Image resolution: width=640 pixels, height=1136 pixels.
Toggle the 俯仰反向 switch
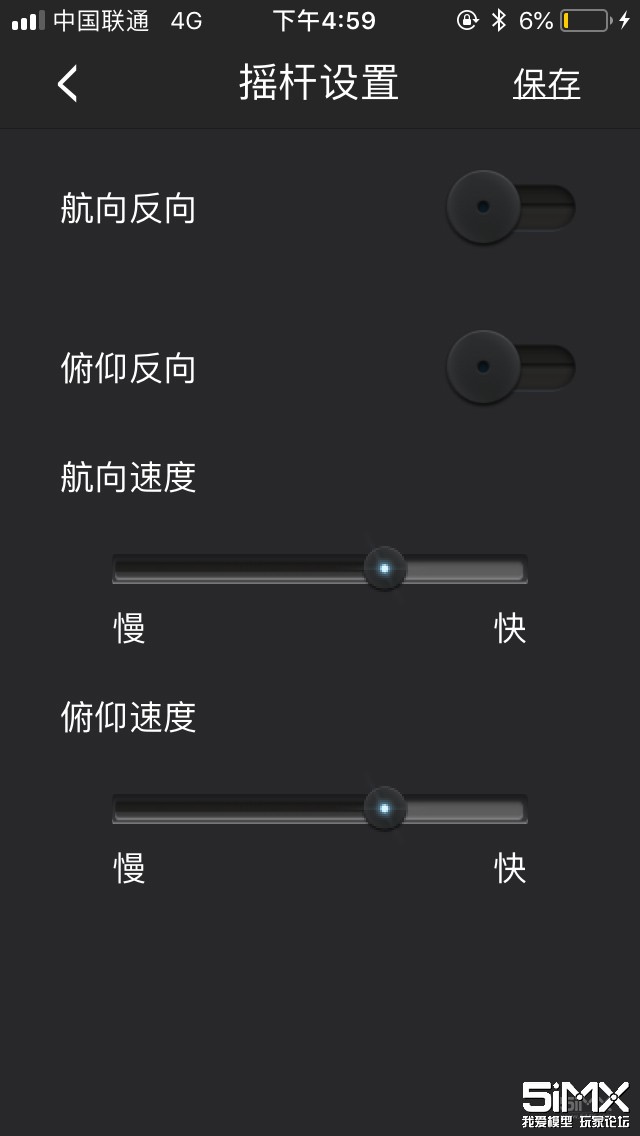(x=510, y=367)
